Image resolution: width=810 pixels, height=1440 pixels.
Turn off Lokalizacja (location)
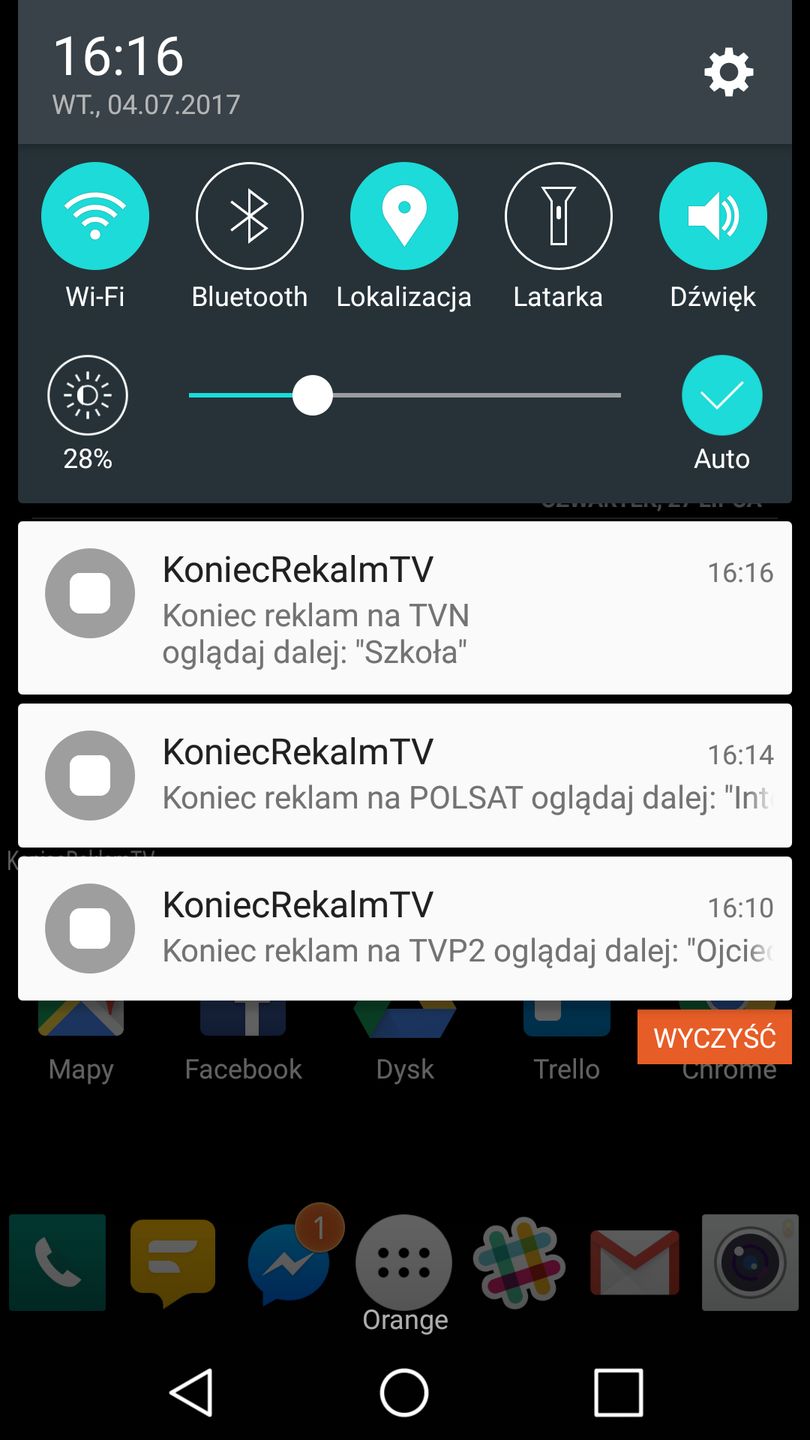click(x=403, y=215)
